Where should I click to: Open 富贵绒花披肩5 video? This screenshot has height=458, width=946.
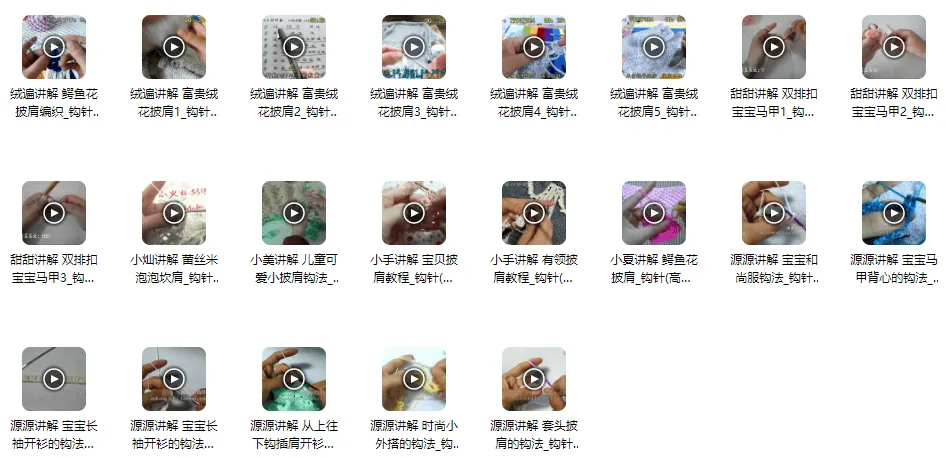[654, 47]
